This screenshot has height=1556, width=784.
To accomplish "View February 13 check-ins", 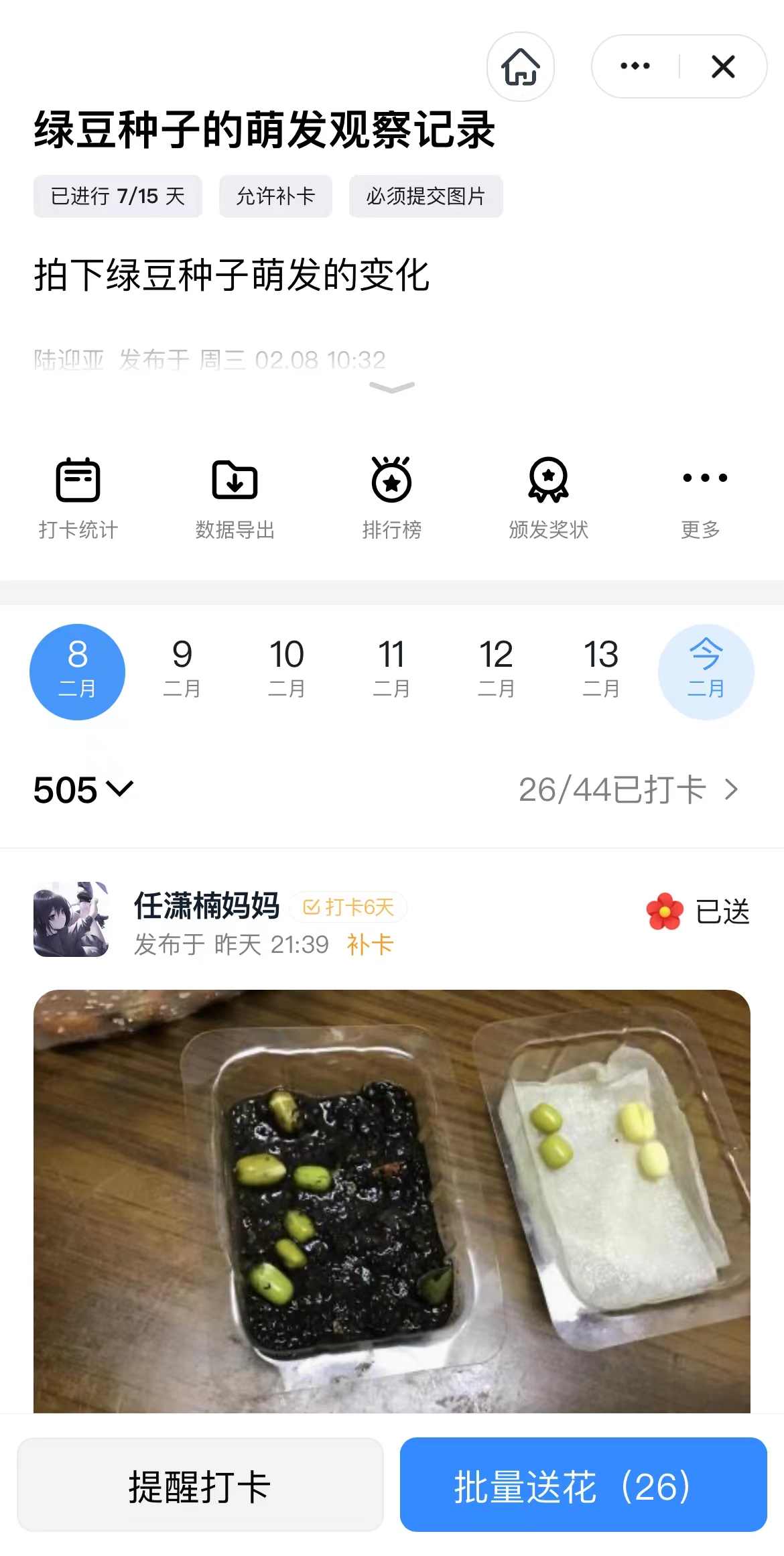I will pos(601,671).
